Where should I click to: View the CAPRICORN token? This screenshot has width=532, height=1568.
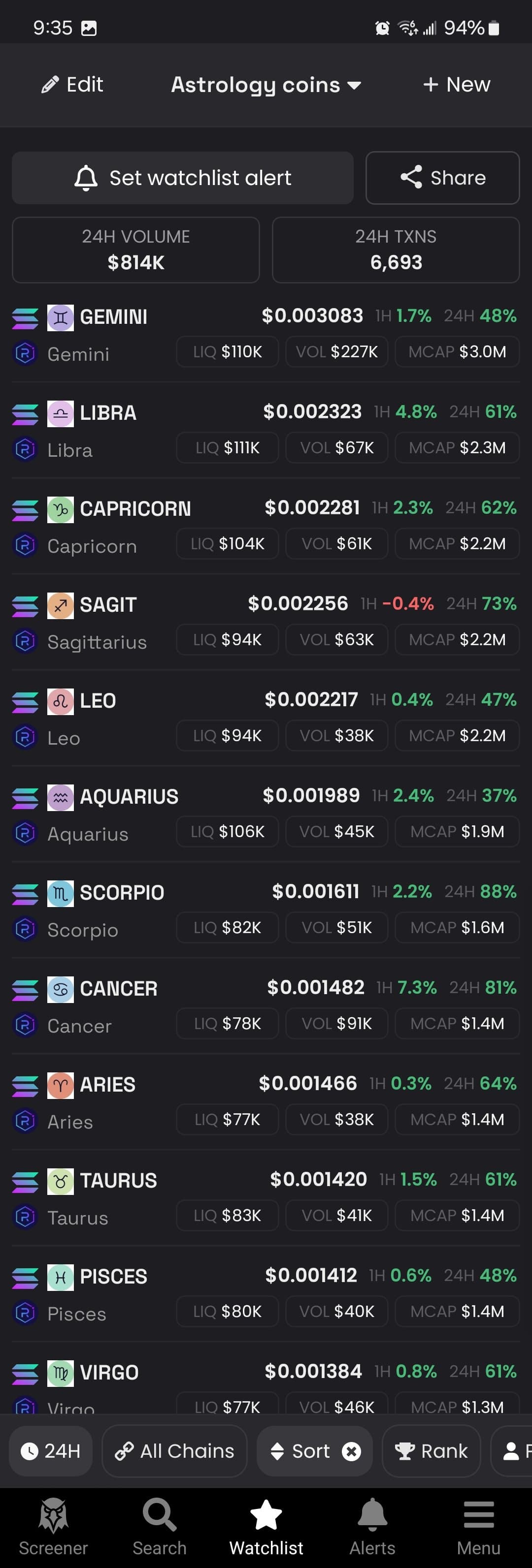coord(134,509)
